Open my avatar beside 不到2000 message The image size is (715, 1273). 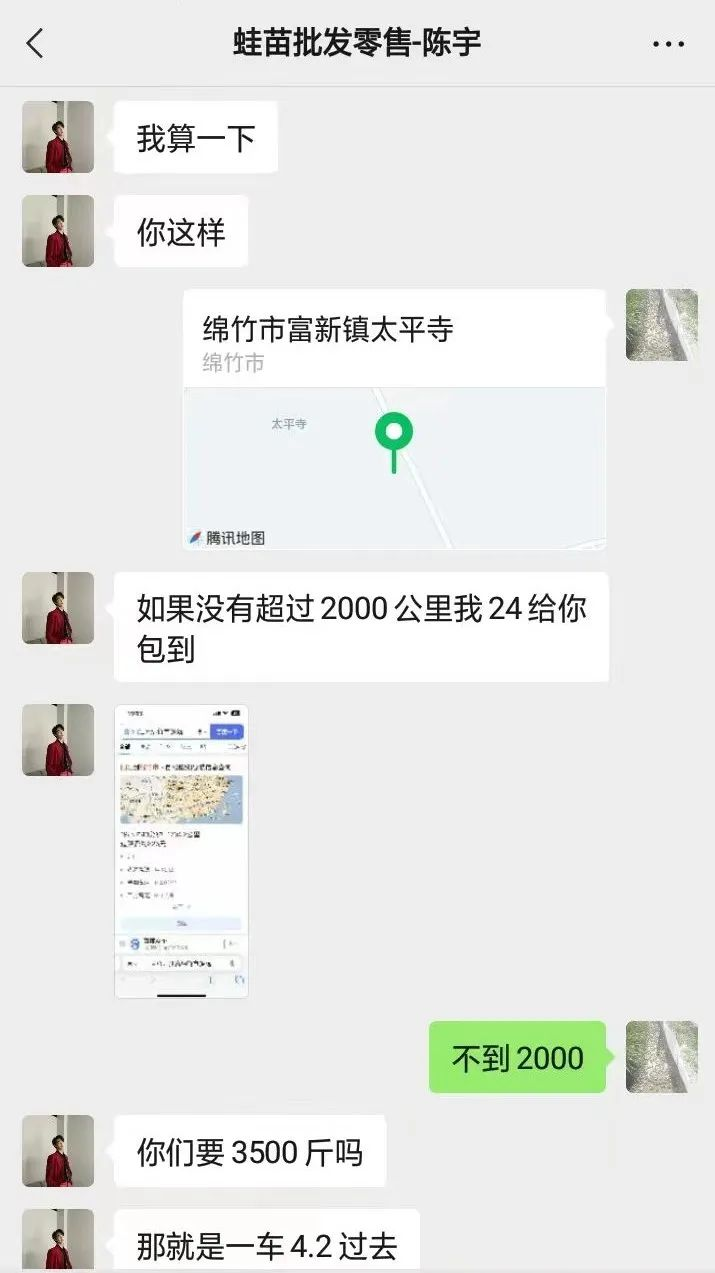coord(661,1057)
